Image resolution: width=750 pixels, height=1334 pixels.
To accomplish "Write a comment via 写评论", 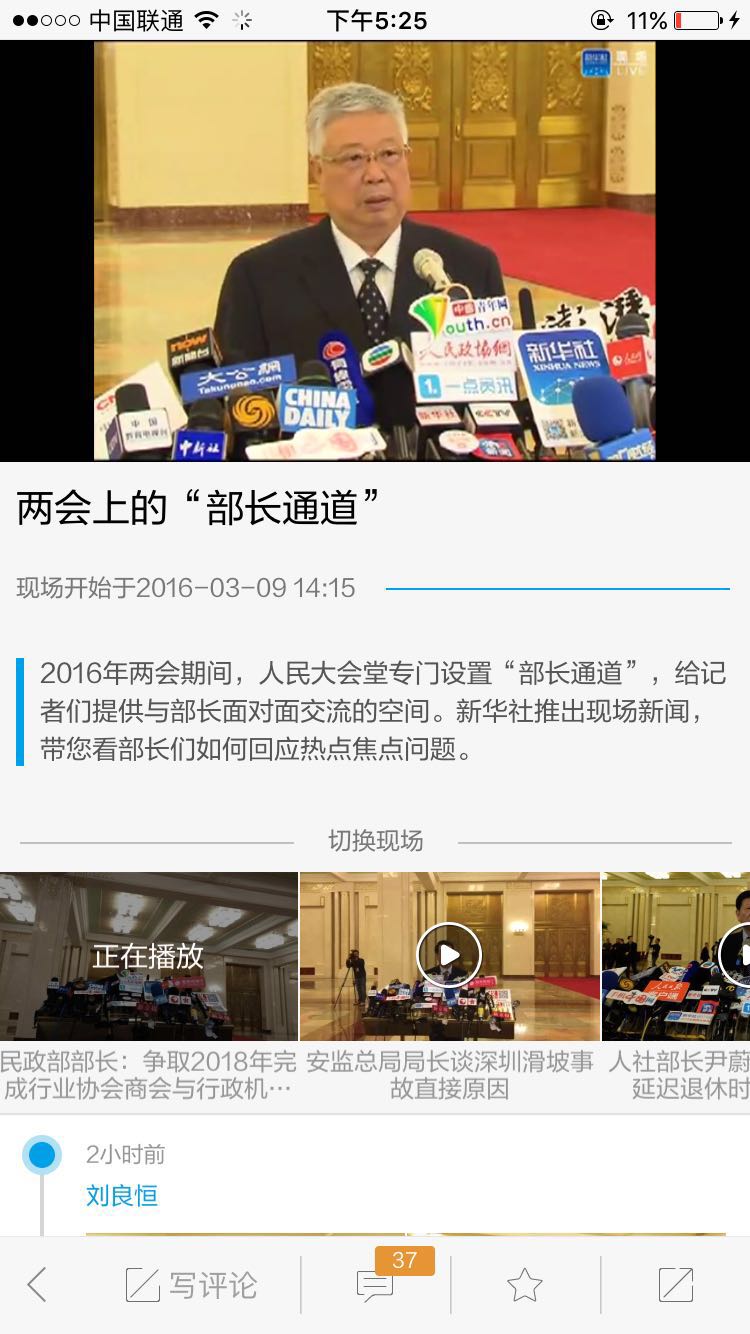I will (x=191, y=1285).
